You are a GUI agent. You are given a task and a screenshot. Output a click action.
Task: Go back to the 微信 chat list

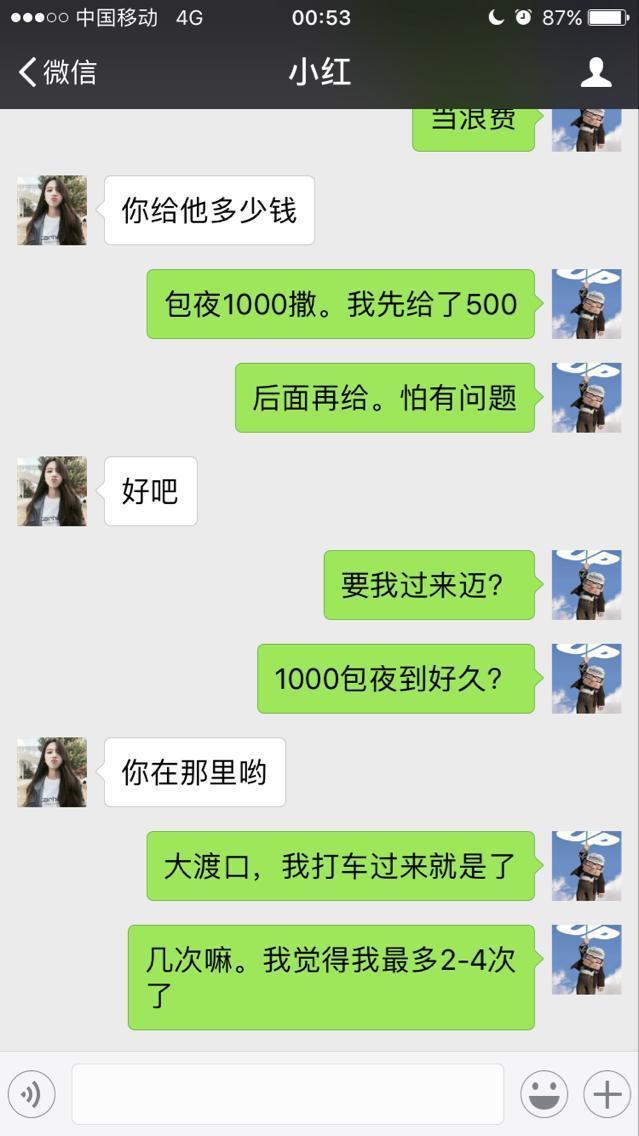click(57, 72)
